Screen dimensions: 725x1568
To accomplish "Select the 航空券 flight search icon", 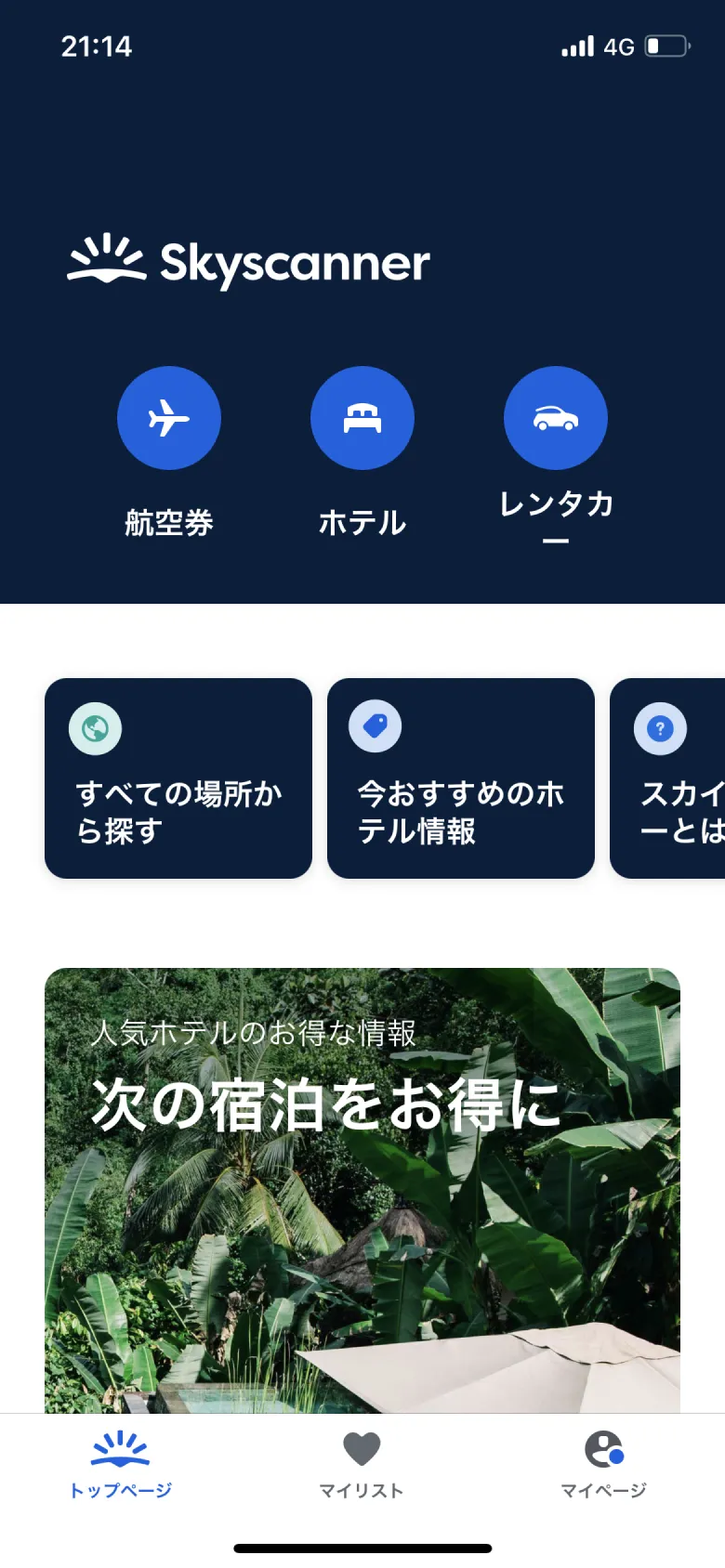I will tap(169, 417).
